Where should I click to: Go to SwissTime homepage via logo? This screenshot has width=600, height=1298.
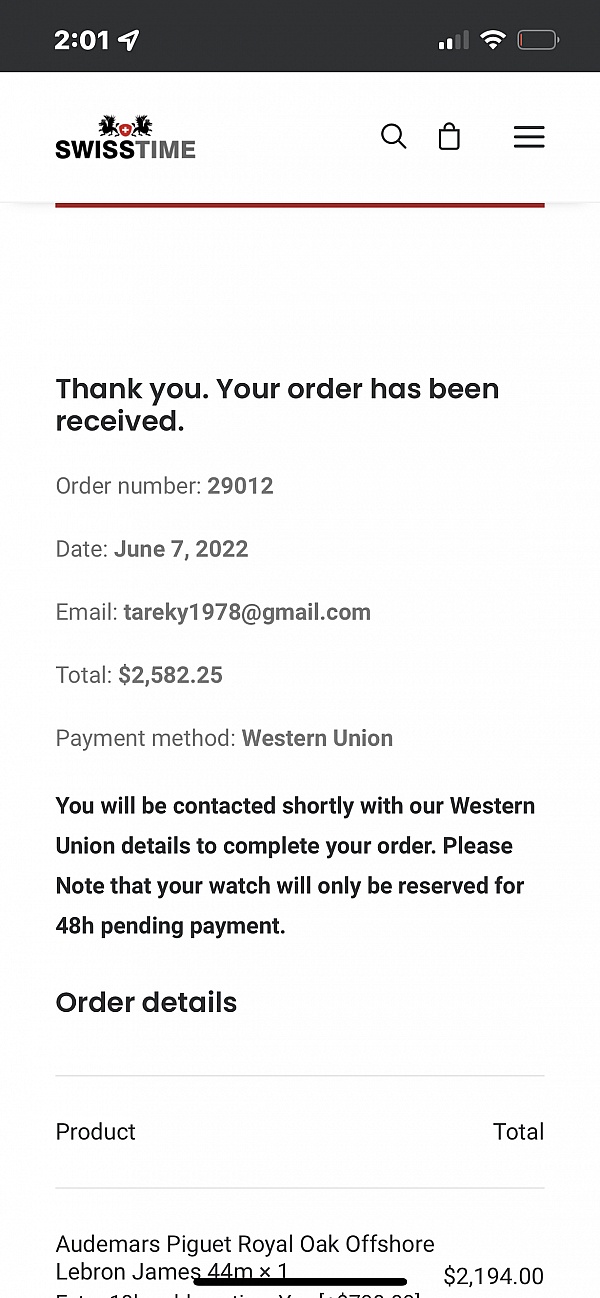(125, 138)
